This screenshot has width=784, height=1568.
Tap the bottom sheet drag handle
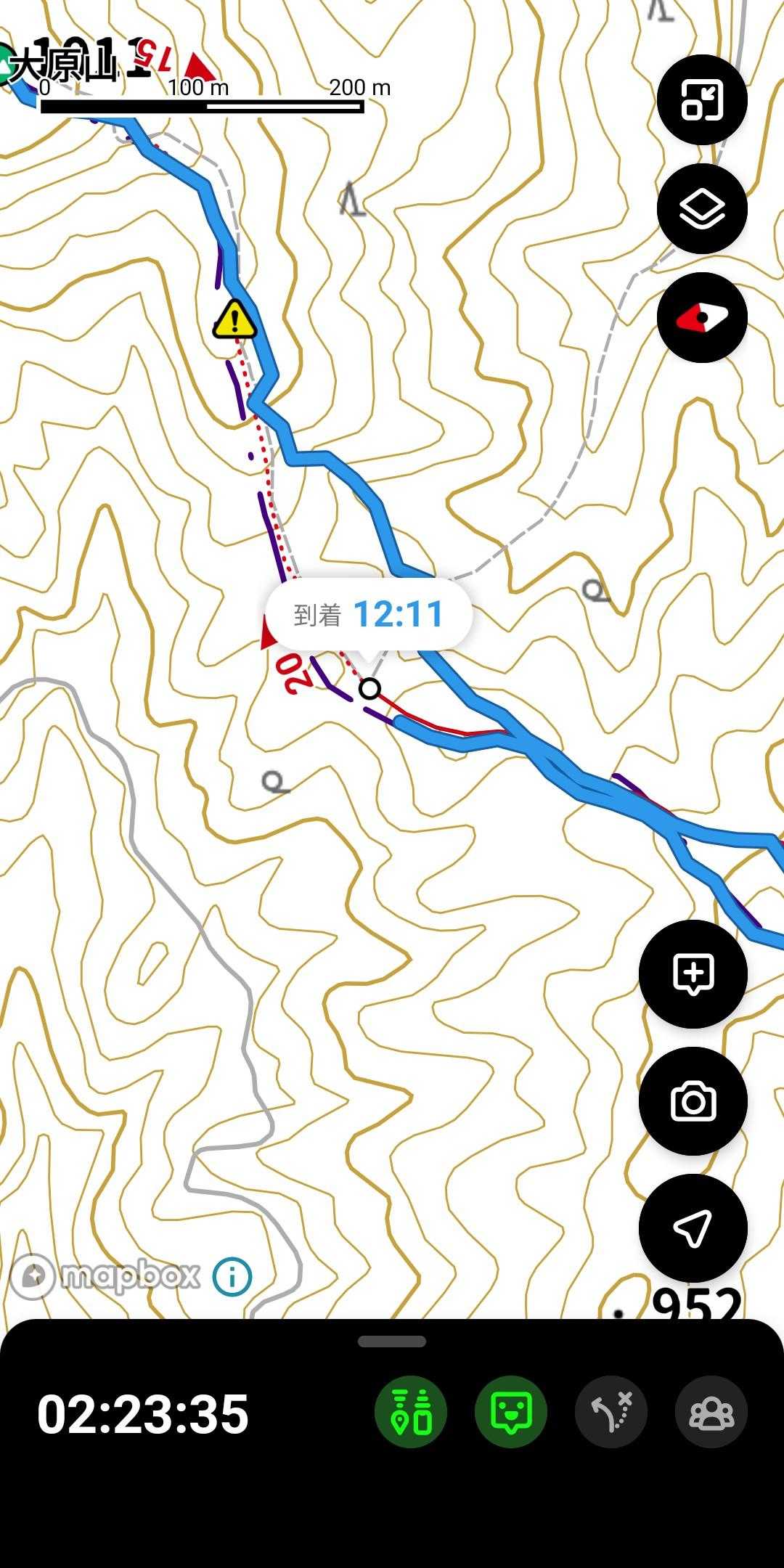click(x=392, y=1342)
